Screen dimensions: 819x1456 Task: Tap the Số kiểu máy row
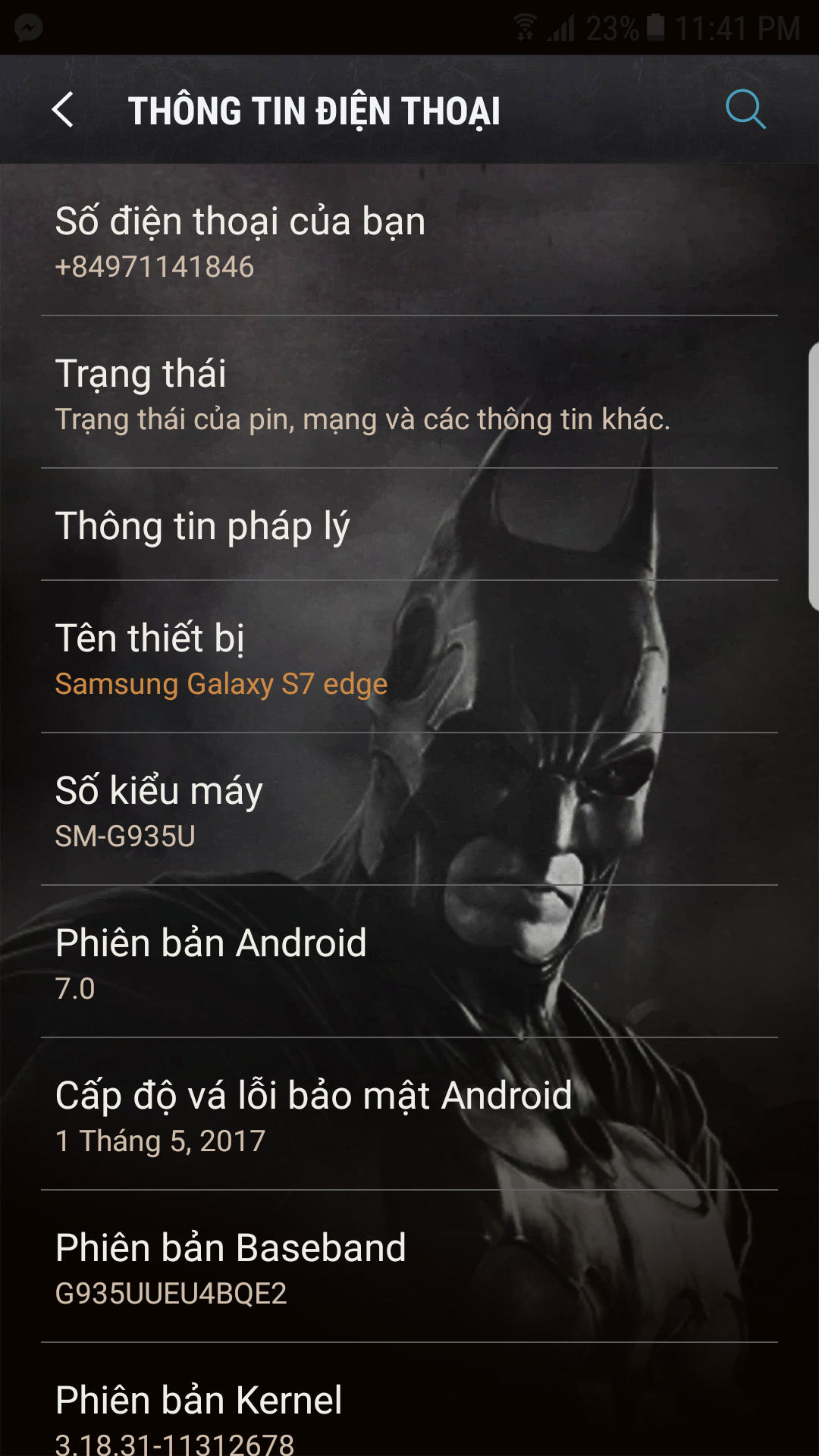(x=409, y=811)
